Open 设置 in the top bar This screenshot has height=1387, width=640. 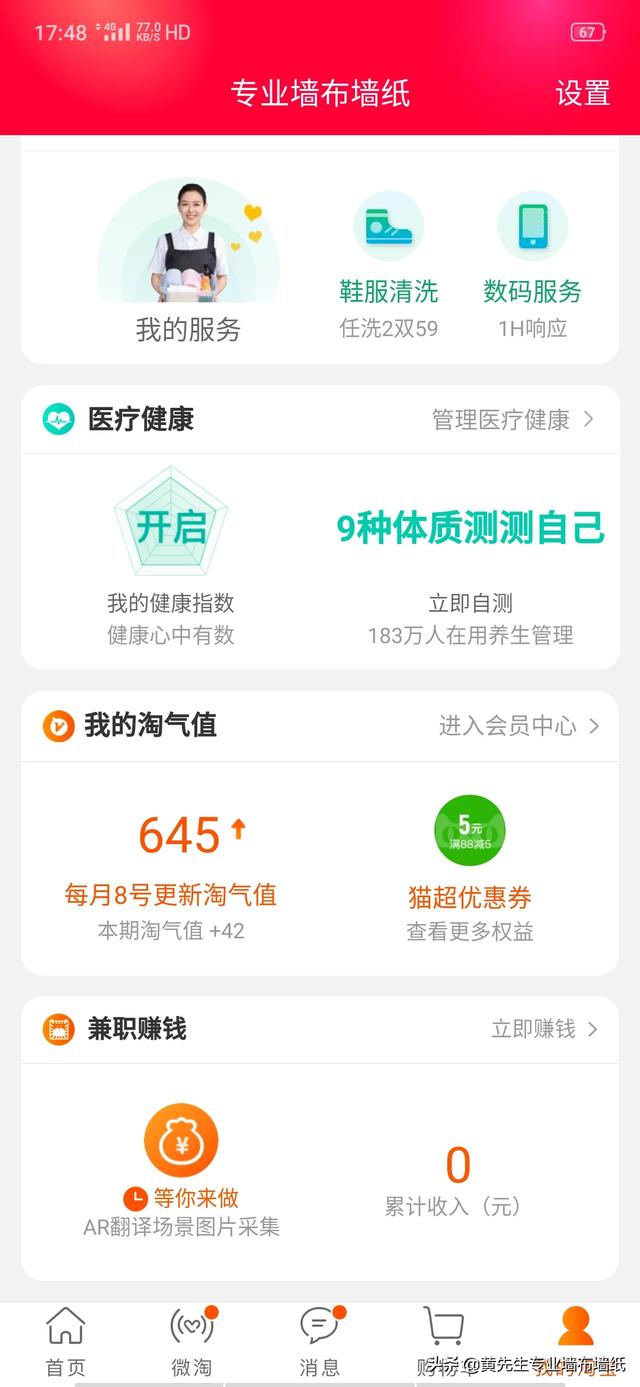click(582, 93)
